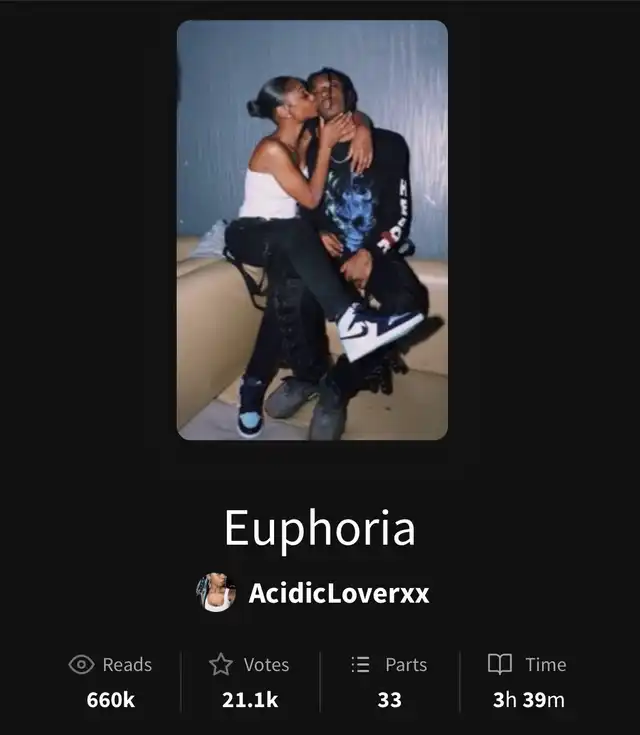Open the Euphoria story cover
640x735 pixels.
click(x=312, y=230)
